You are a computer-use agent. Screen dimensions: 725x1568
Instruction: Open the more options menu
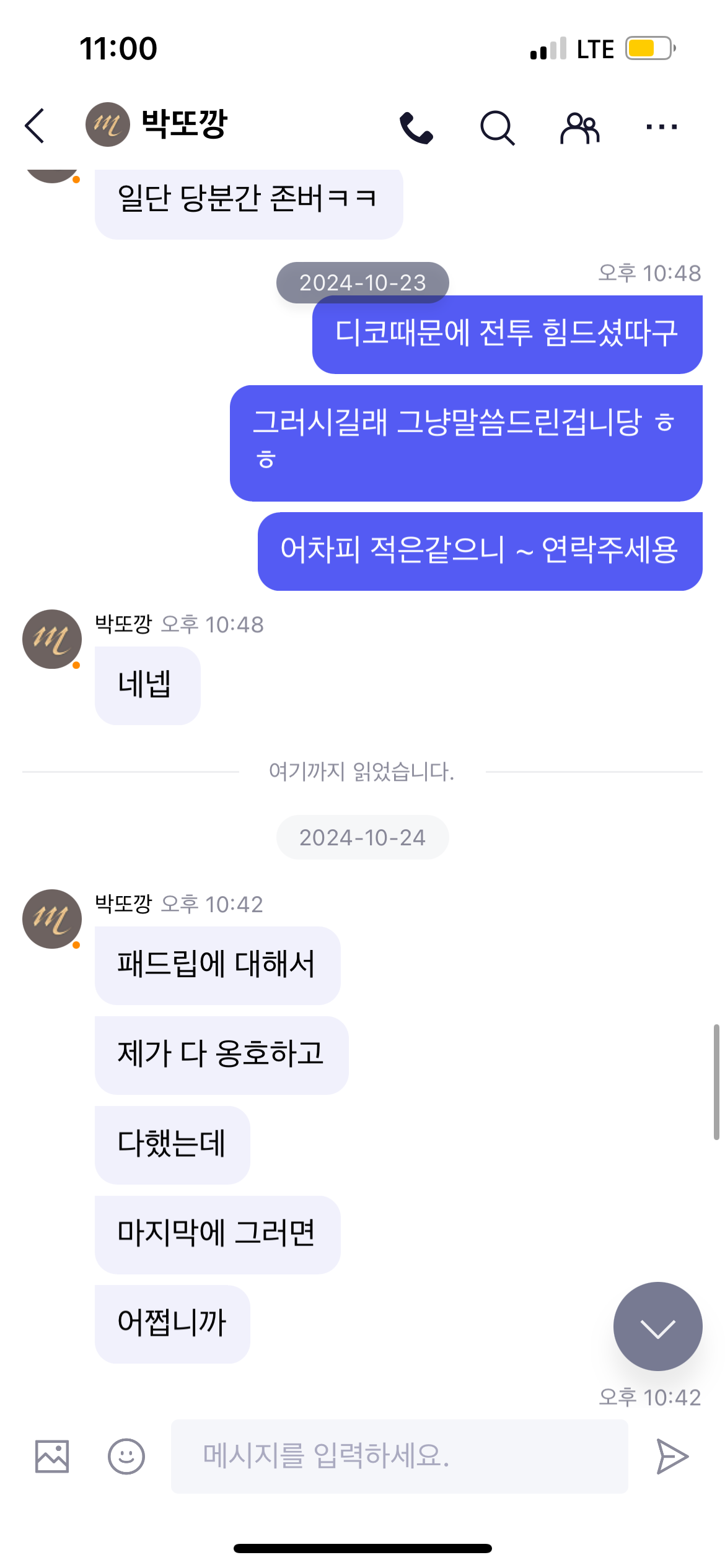[x=661, y=127]
